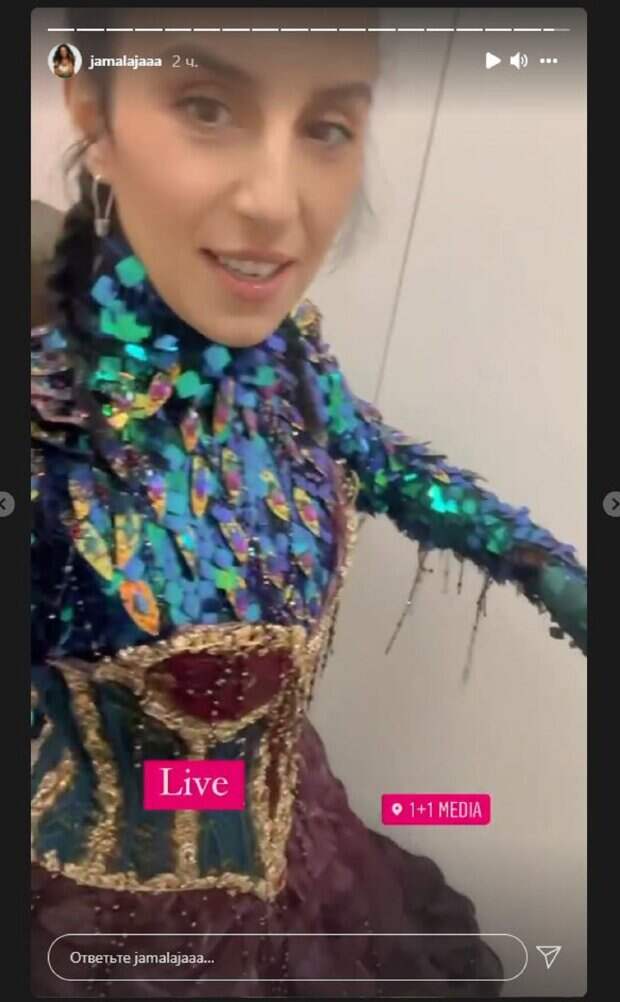620x1002 pixels.
Task: Play the story video
Action: (x=492, y=61)
